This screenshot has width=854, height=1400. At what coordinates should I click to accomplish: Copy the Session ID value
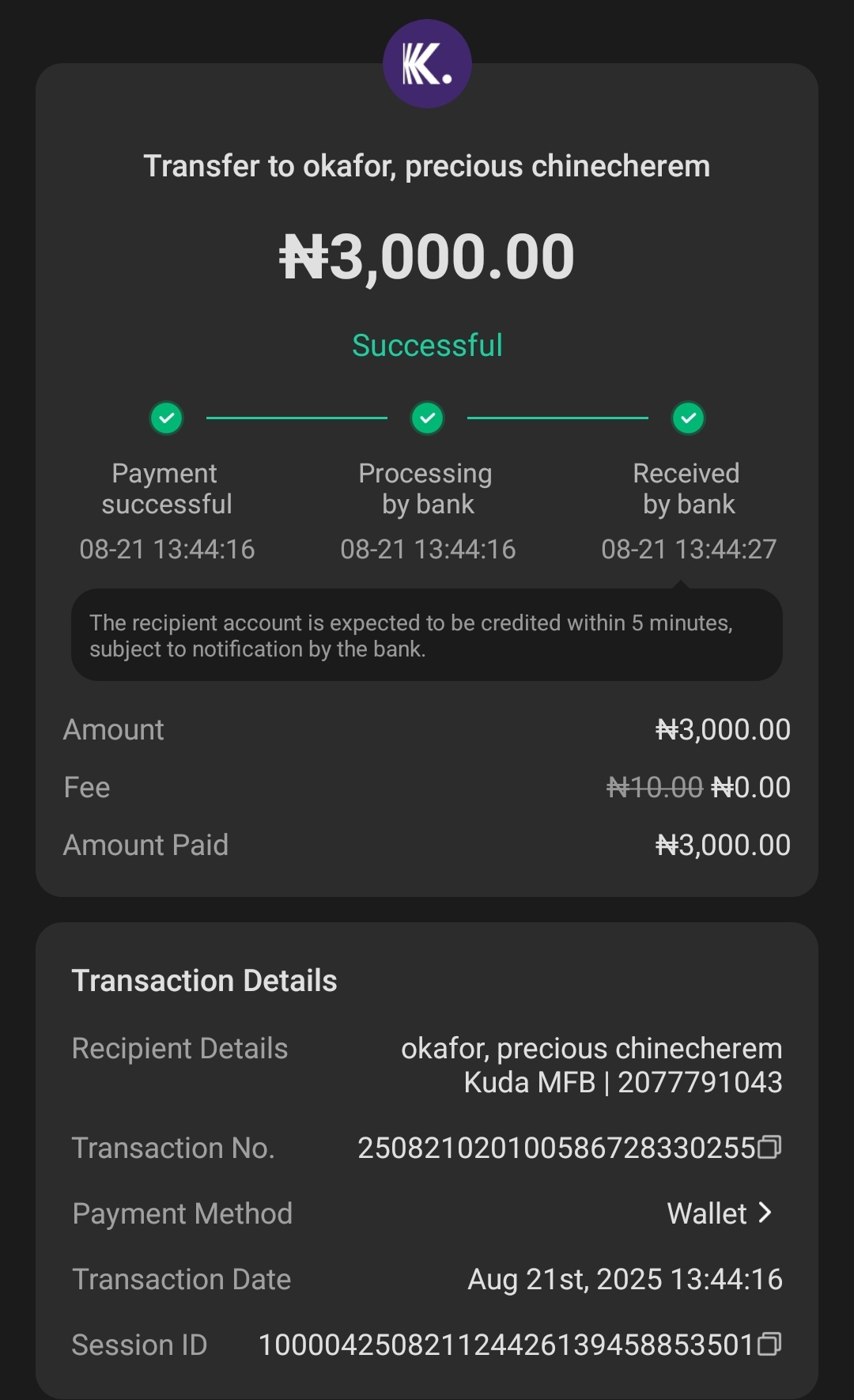[x=769, y=1344]
